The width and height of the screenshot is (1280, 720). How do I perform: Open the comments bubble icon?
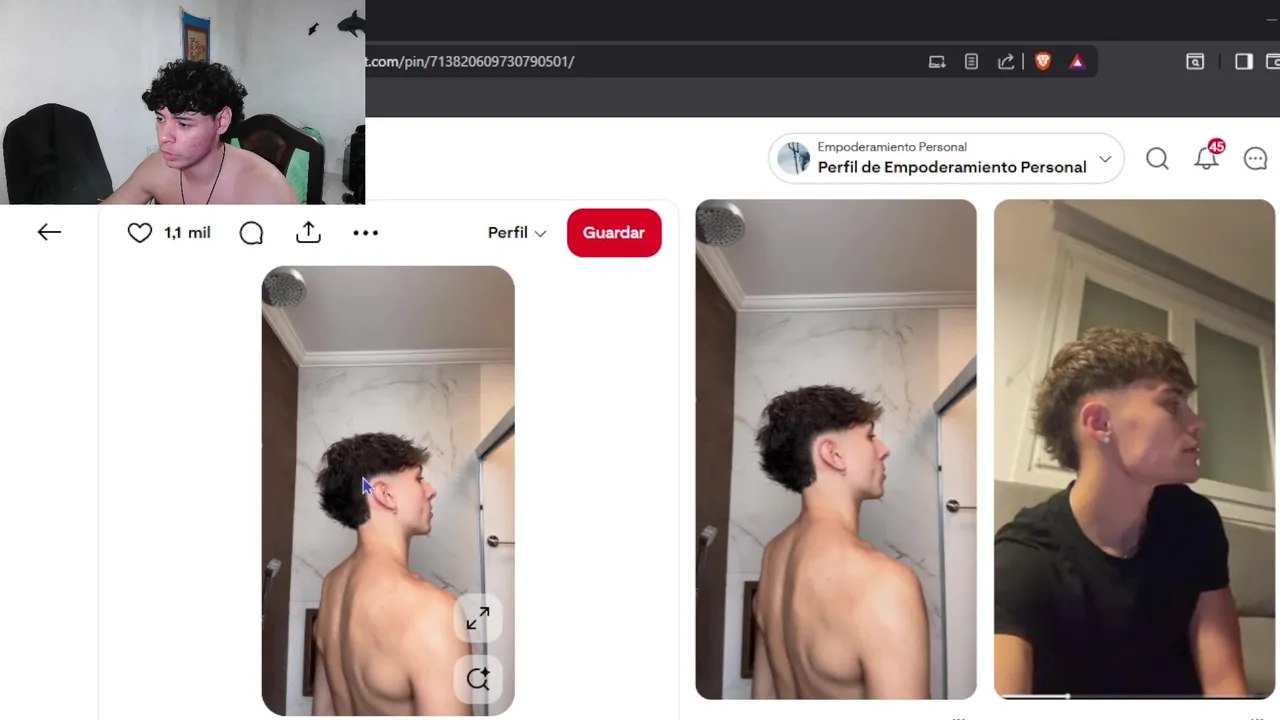251,233
